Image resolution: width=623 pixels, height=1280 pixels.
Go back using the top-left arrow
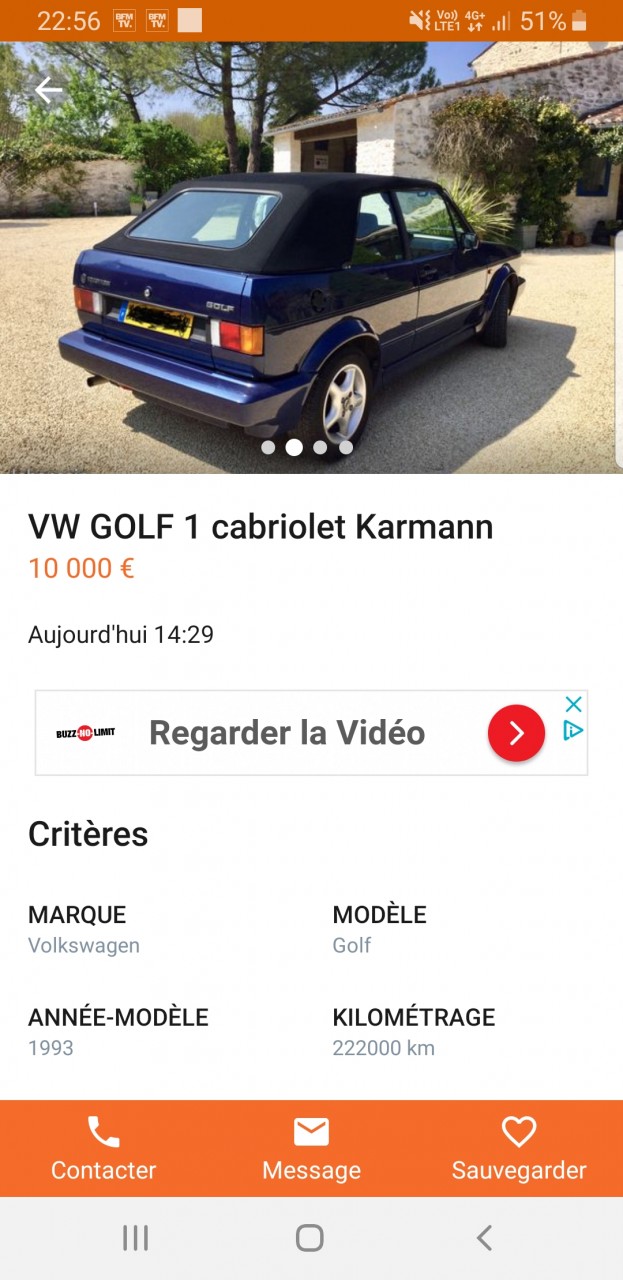coord(48,91)
